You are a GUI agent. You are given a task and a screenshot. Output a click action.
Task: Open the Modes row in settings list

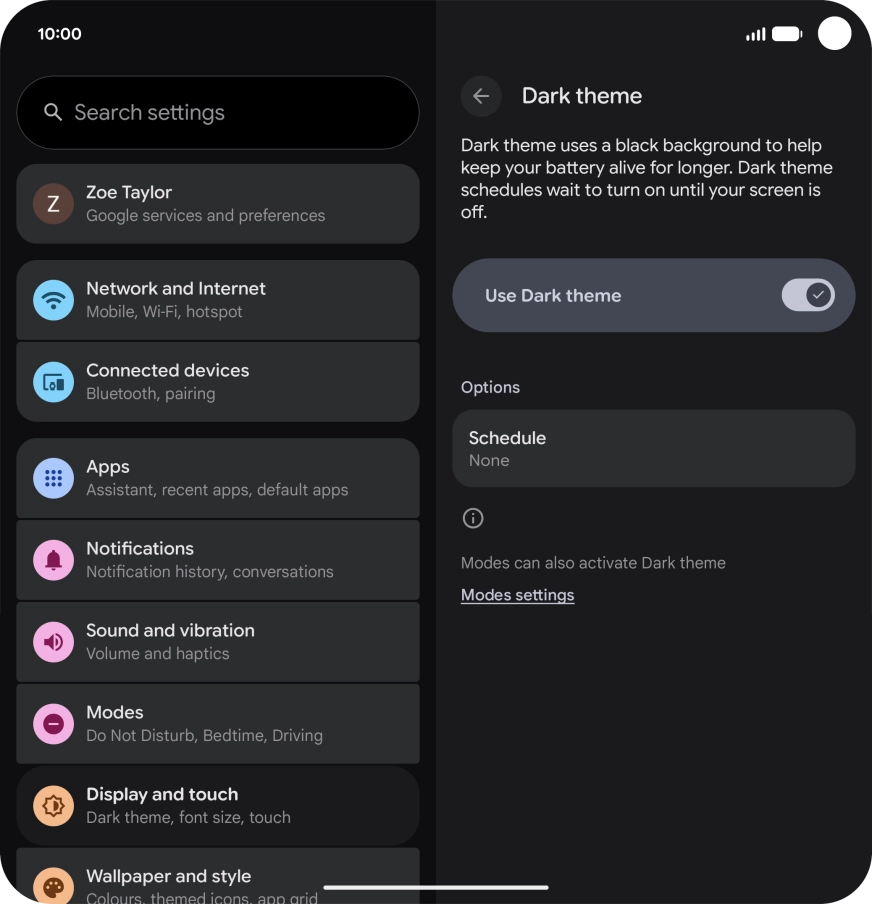click(x=218, y=724)
